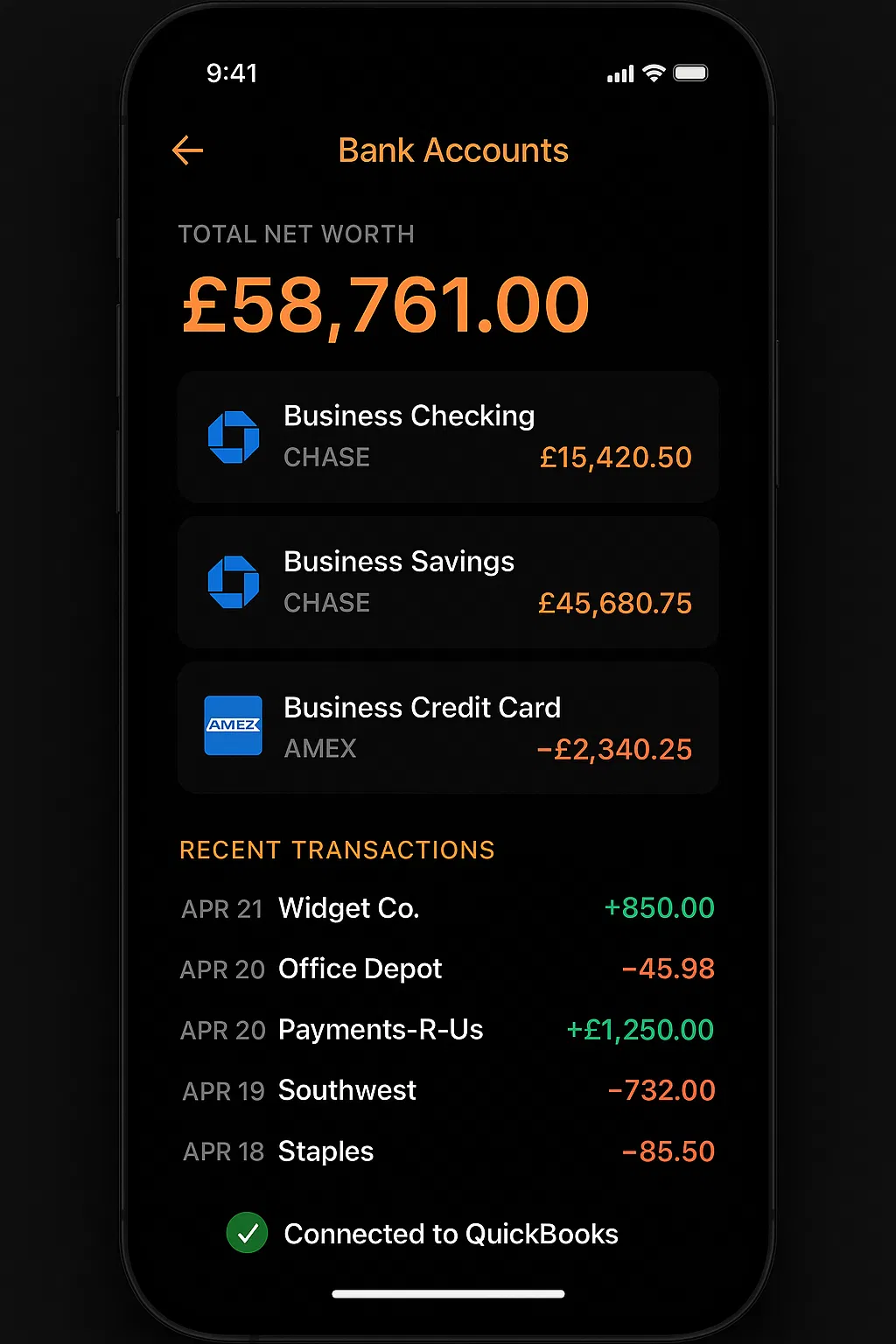896x1344 pixels.
Task: Select the Office Depot transaction
Action: coord(447,969)
